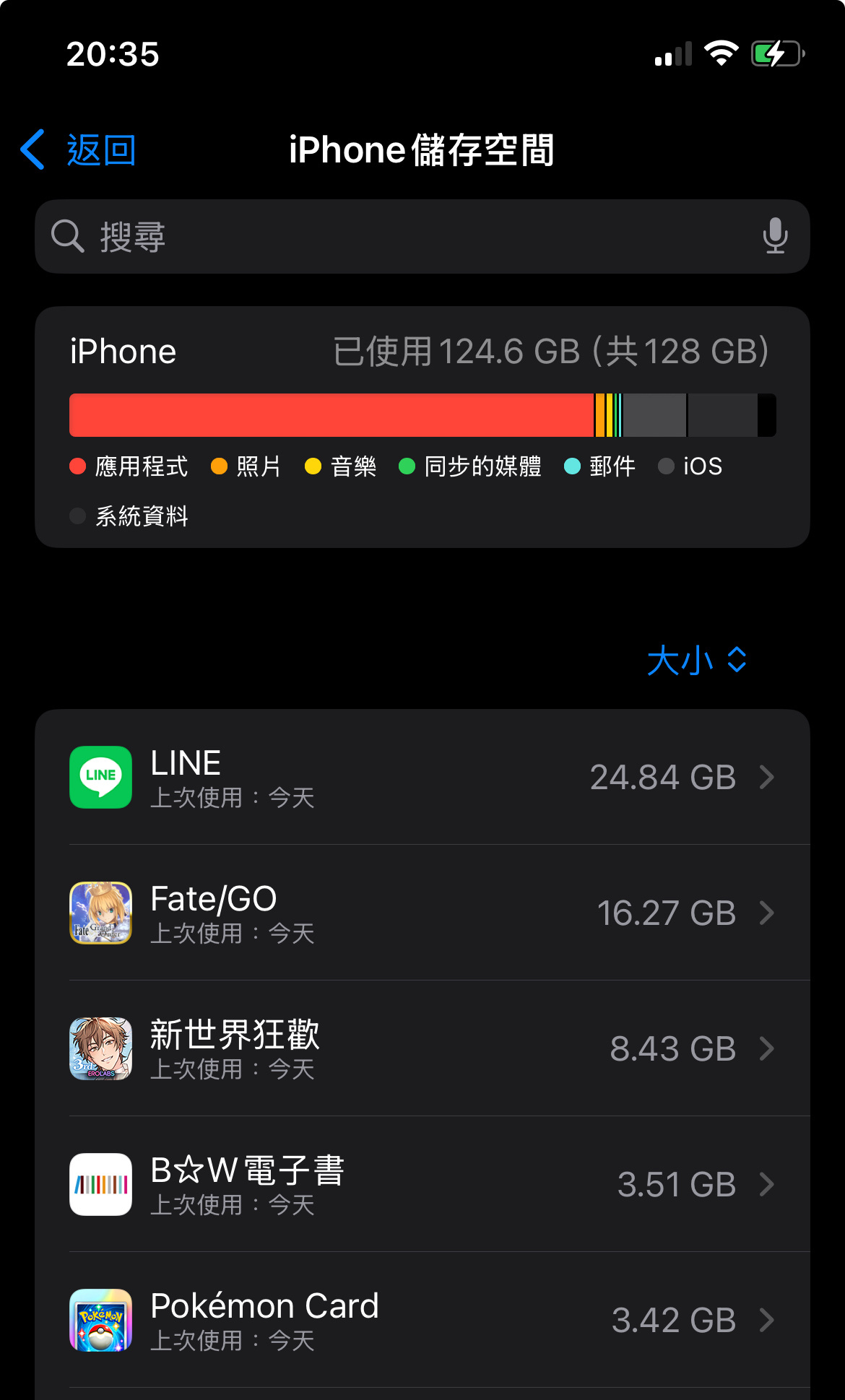Open the 大小 sort dropdown

click(696, 660)
